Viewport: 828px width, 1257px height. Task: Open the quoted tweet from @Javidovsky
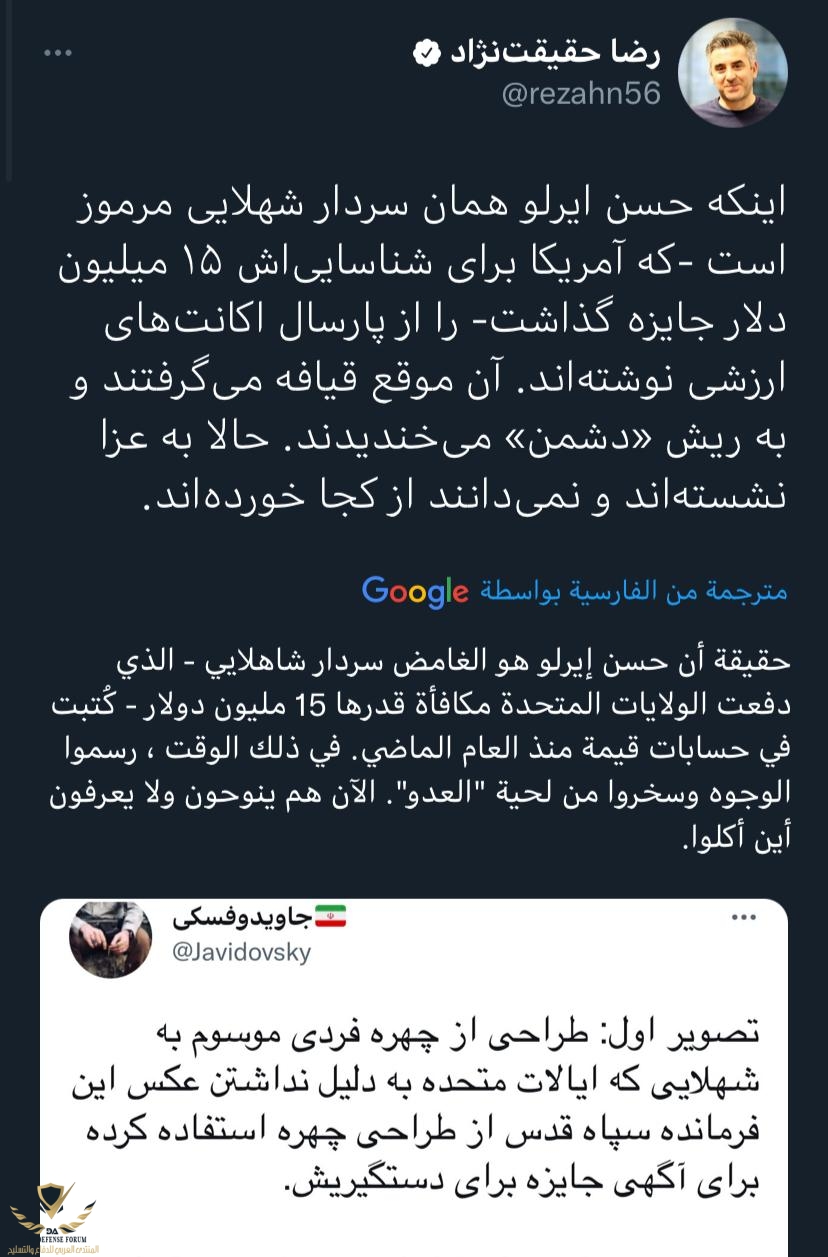point(414,1100)
